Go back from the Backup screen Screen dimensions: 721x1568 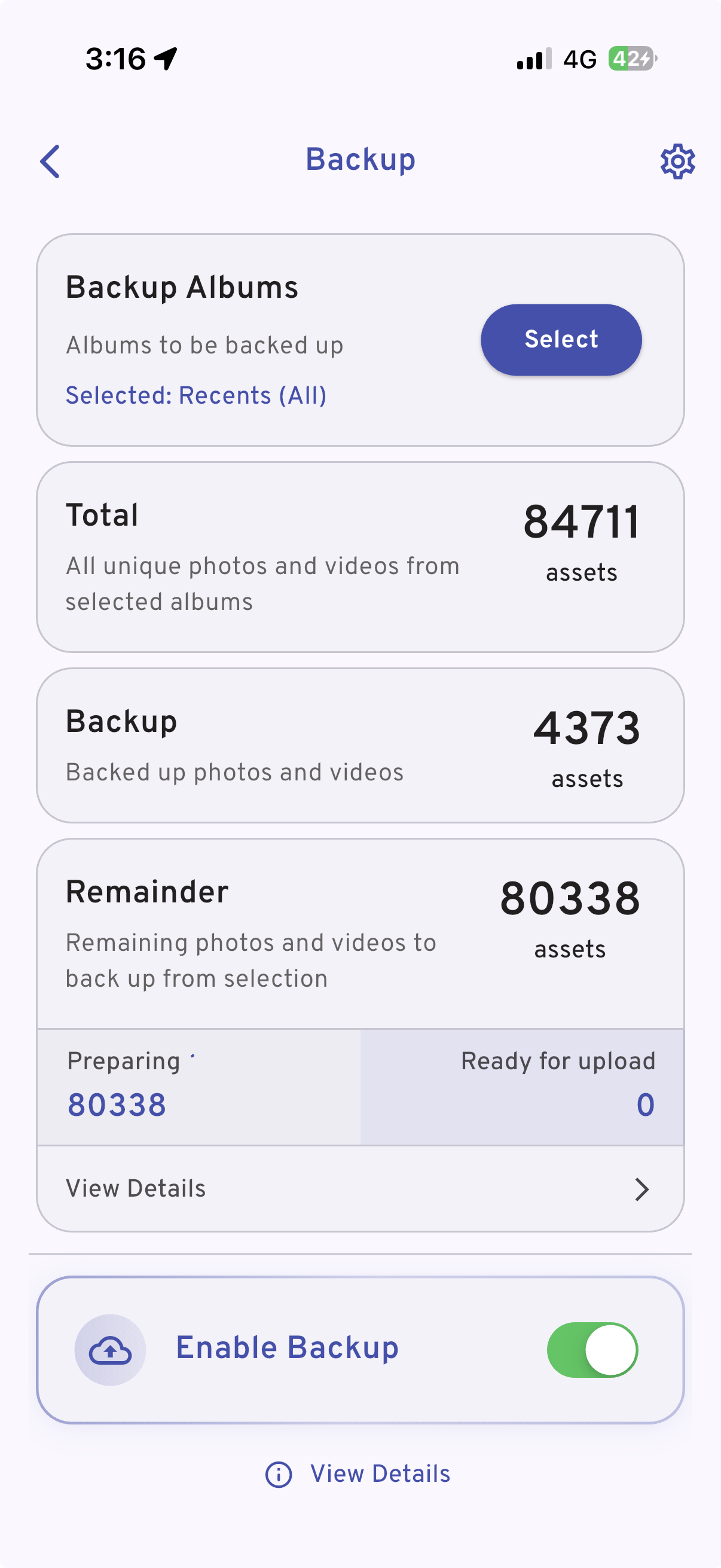pyautogui.click(x=50, y=161)
